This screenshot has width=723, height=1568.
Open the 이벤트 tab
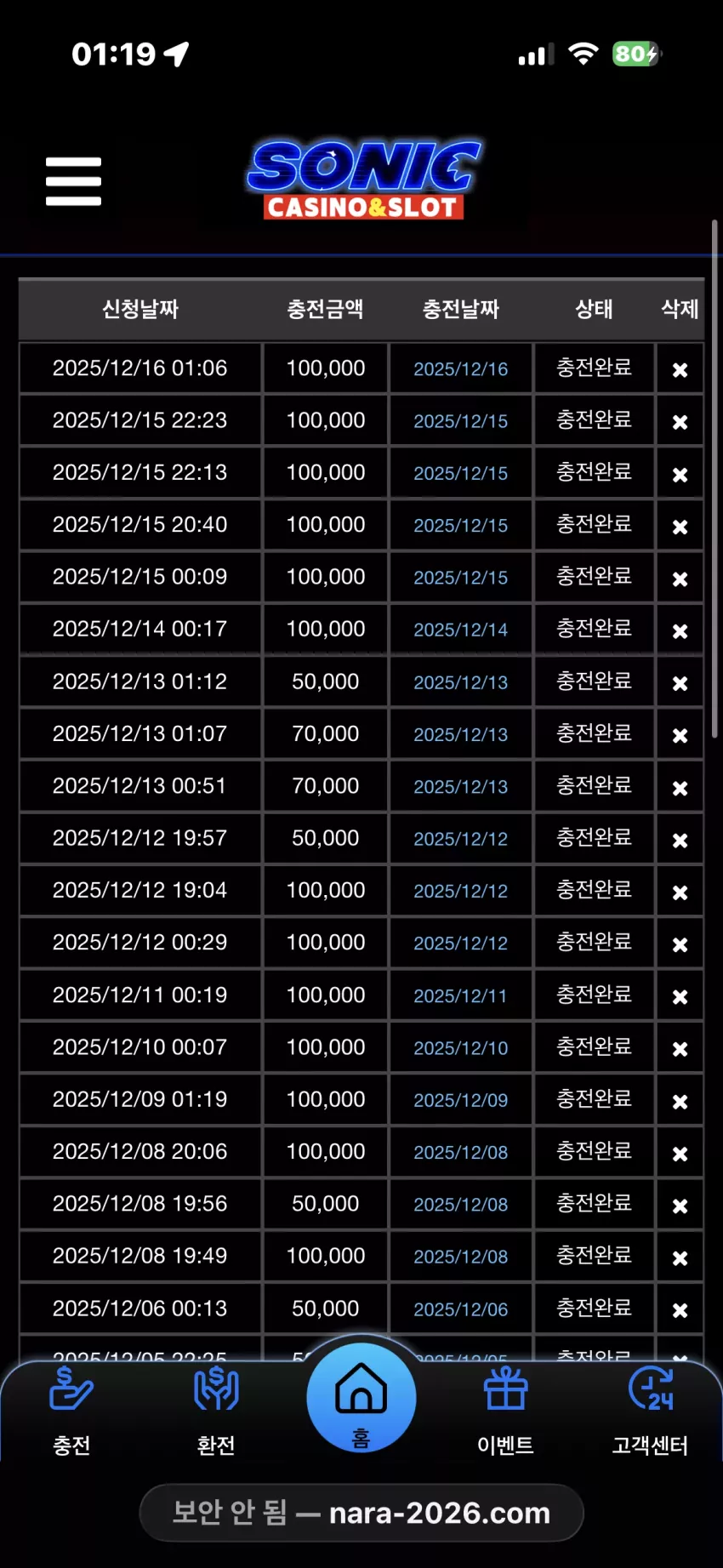pos(506,1411)
